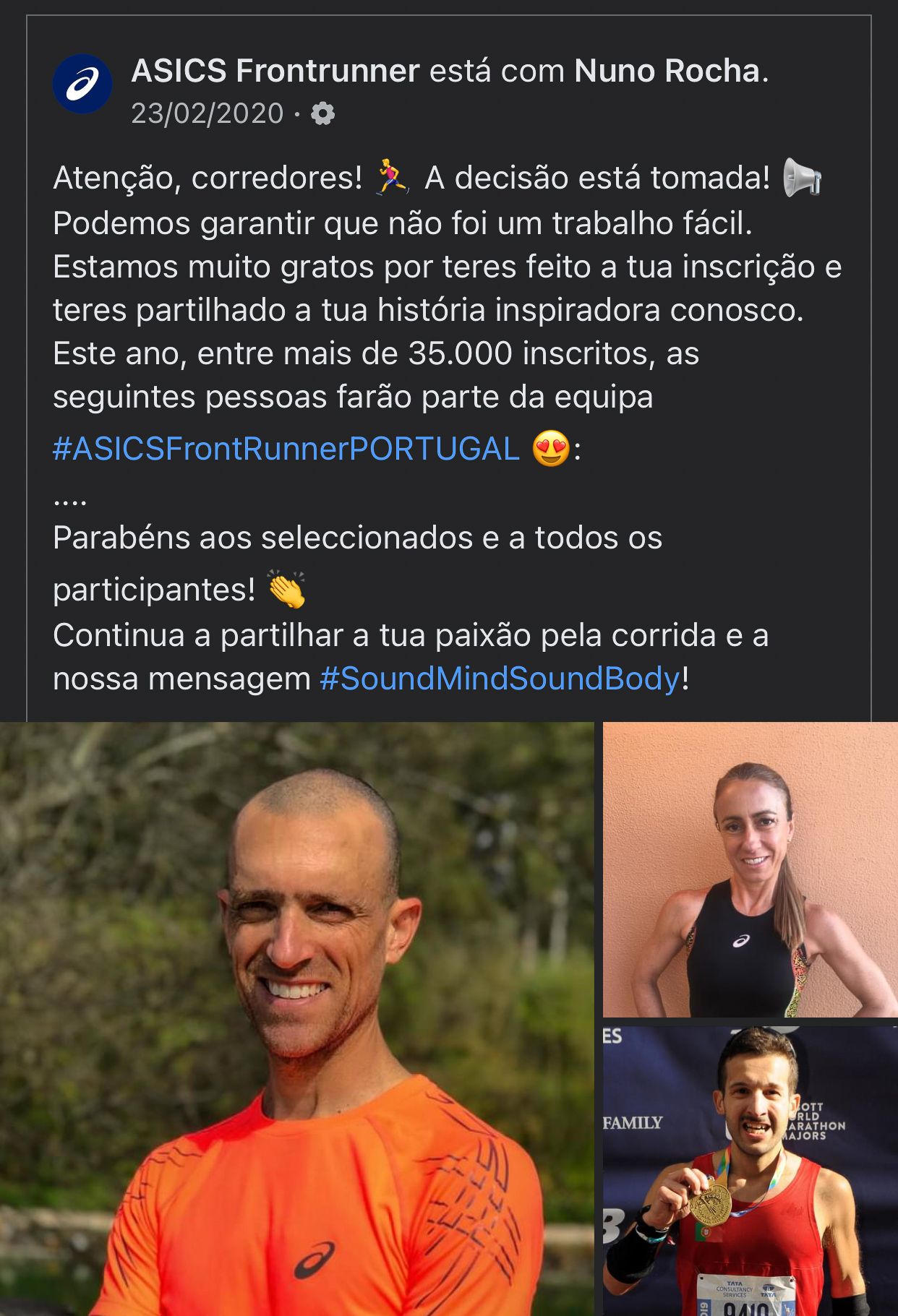The height and width of the screenshot is (1316, 898).
Task: Tap the #ASICSFrontRunnerPORTUGAL hashtag
Action: click(x=286, y=449)
